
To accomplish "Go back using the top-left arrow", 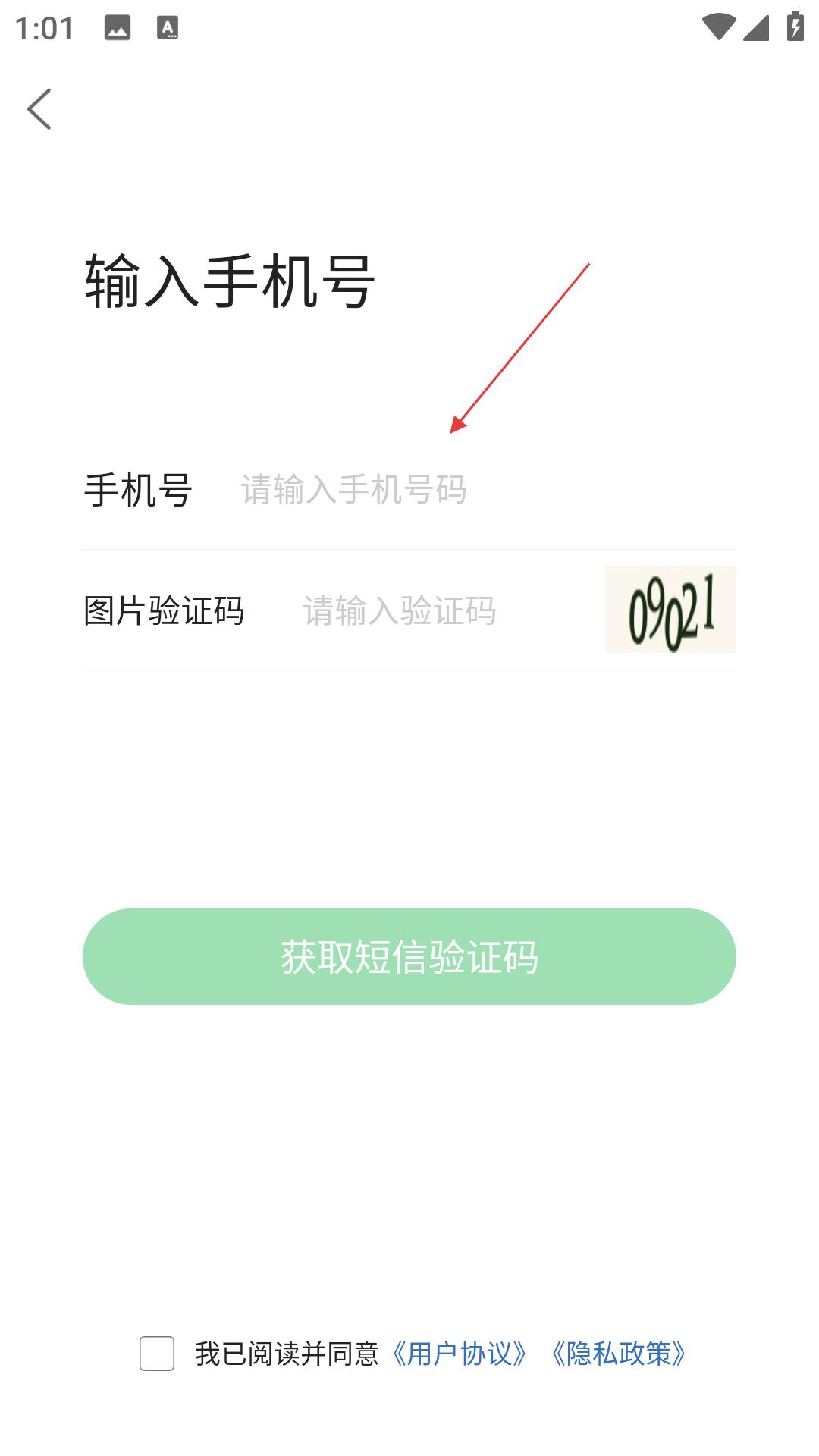I will coord(39,109).
